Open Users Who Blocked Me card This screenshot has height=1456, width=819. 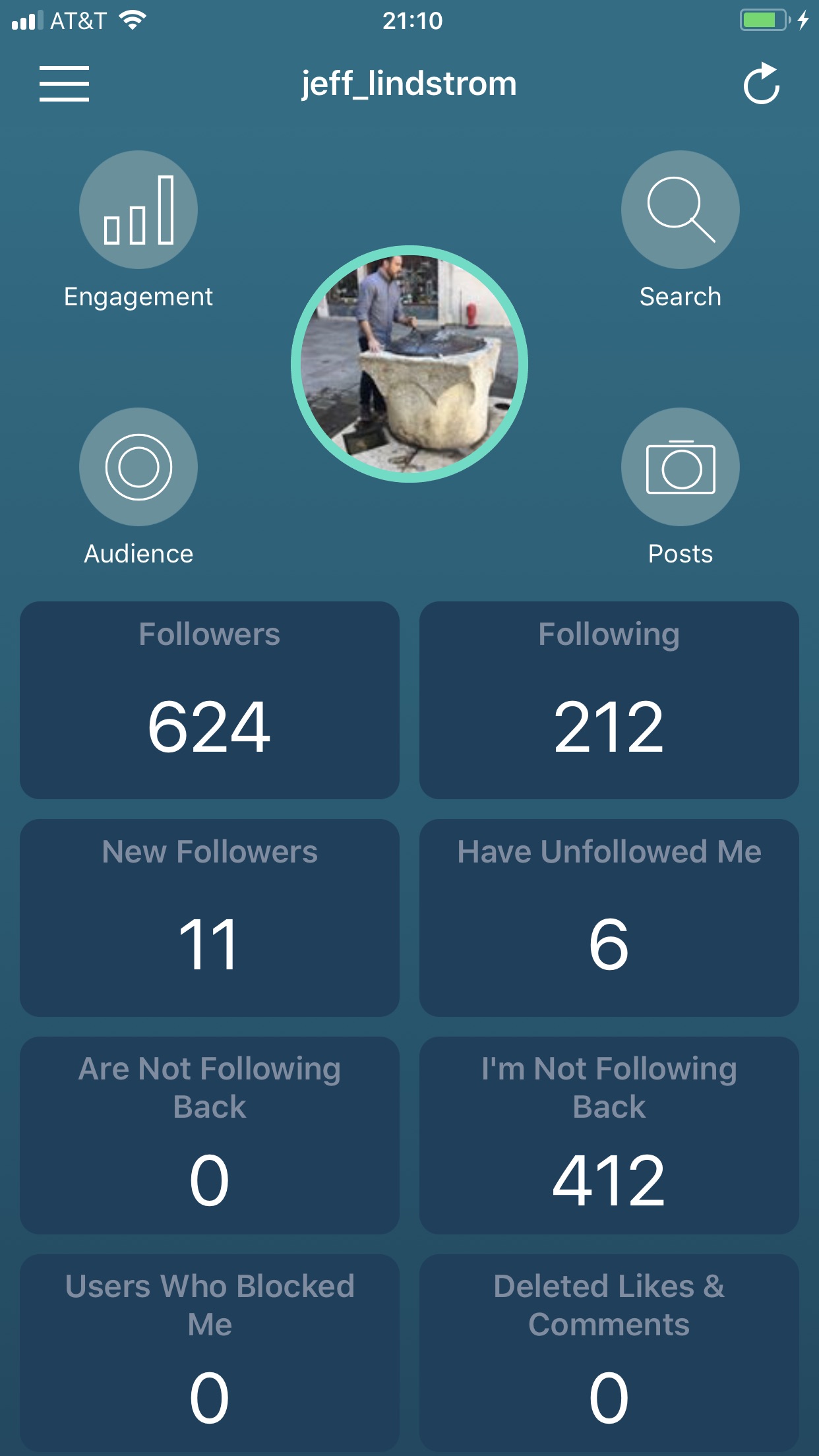pyautogui.click(x=210, y=1352)
